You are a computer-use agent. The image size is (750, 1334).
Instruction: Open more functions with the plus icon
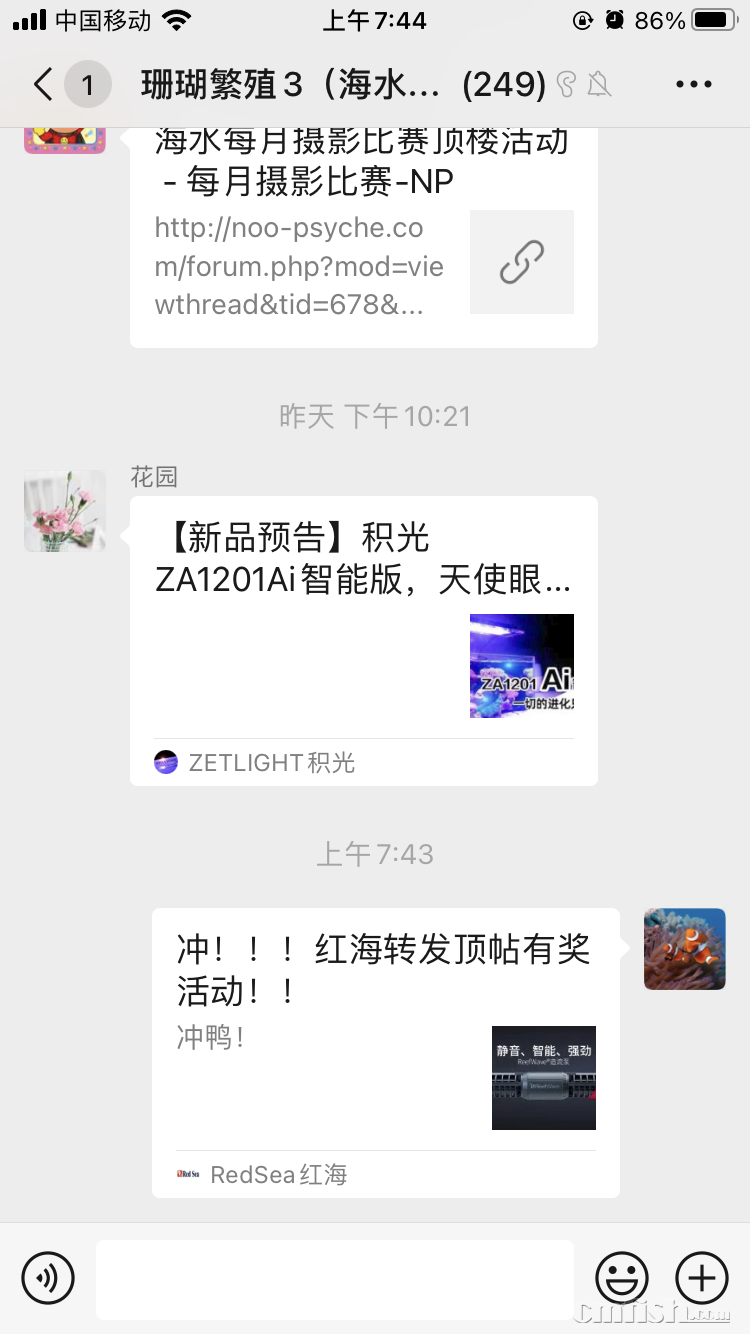701,1278
